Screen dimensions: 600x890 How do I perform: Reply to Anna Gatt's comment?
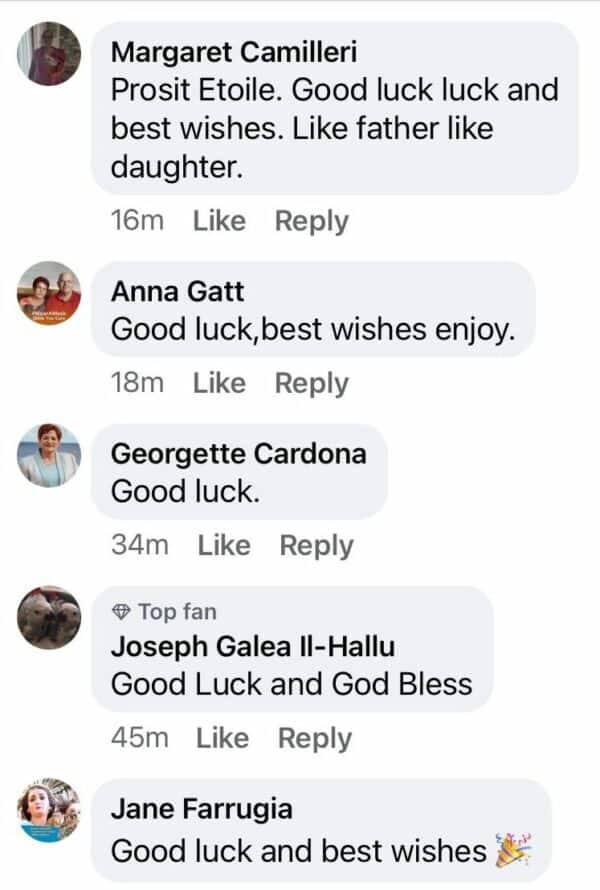pos(311,383)
